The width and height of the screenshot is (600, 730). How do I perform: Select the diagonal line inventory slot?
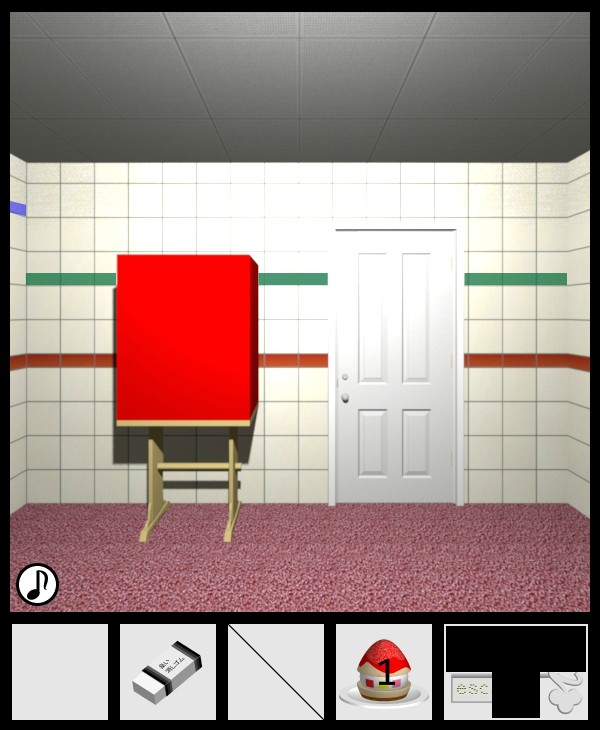pyautogui.click(x=276, y=672)
